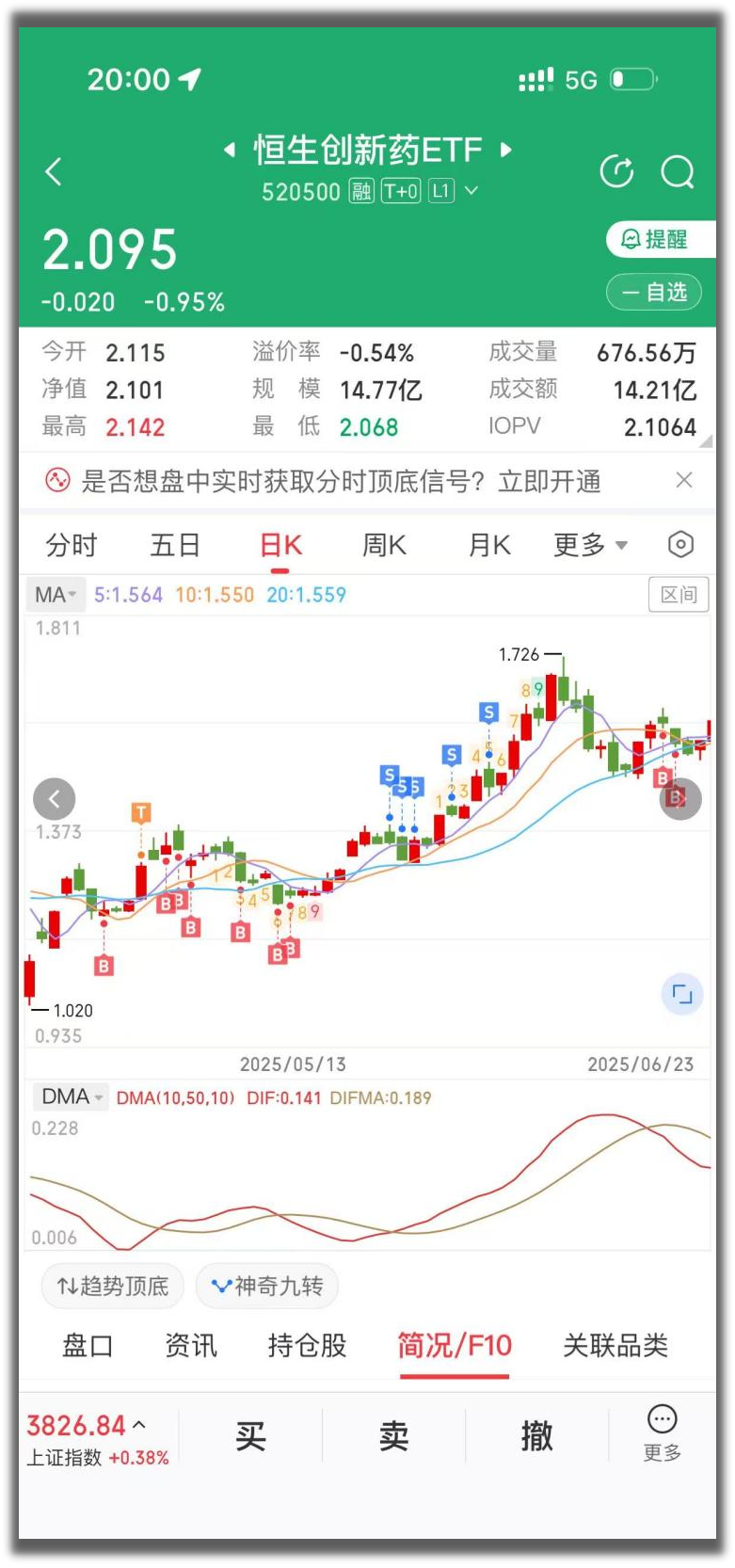Expand the 更多 chart period dropdown
The height and width of the screenshot is (1568, 735).
590,545
